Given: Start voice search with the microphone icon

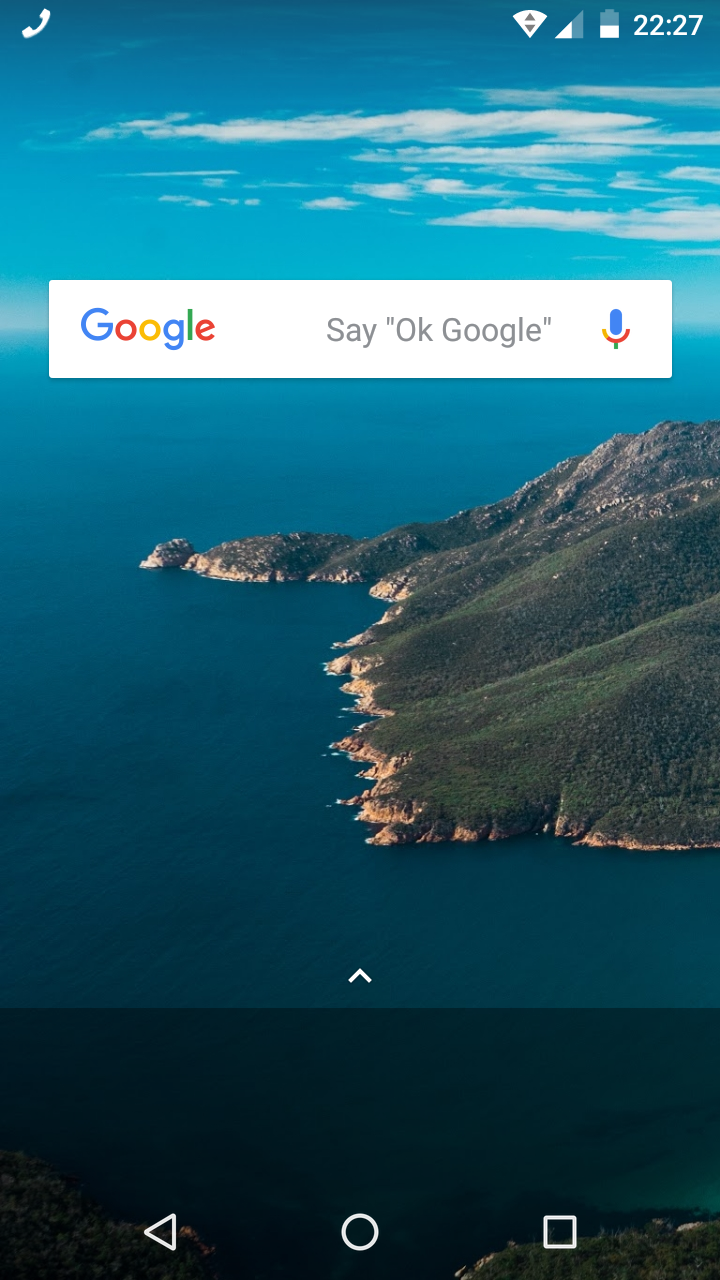Looking at the screenshot, I should coord(616,329).
